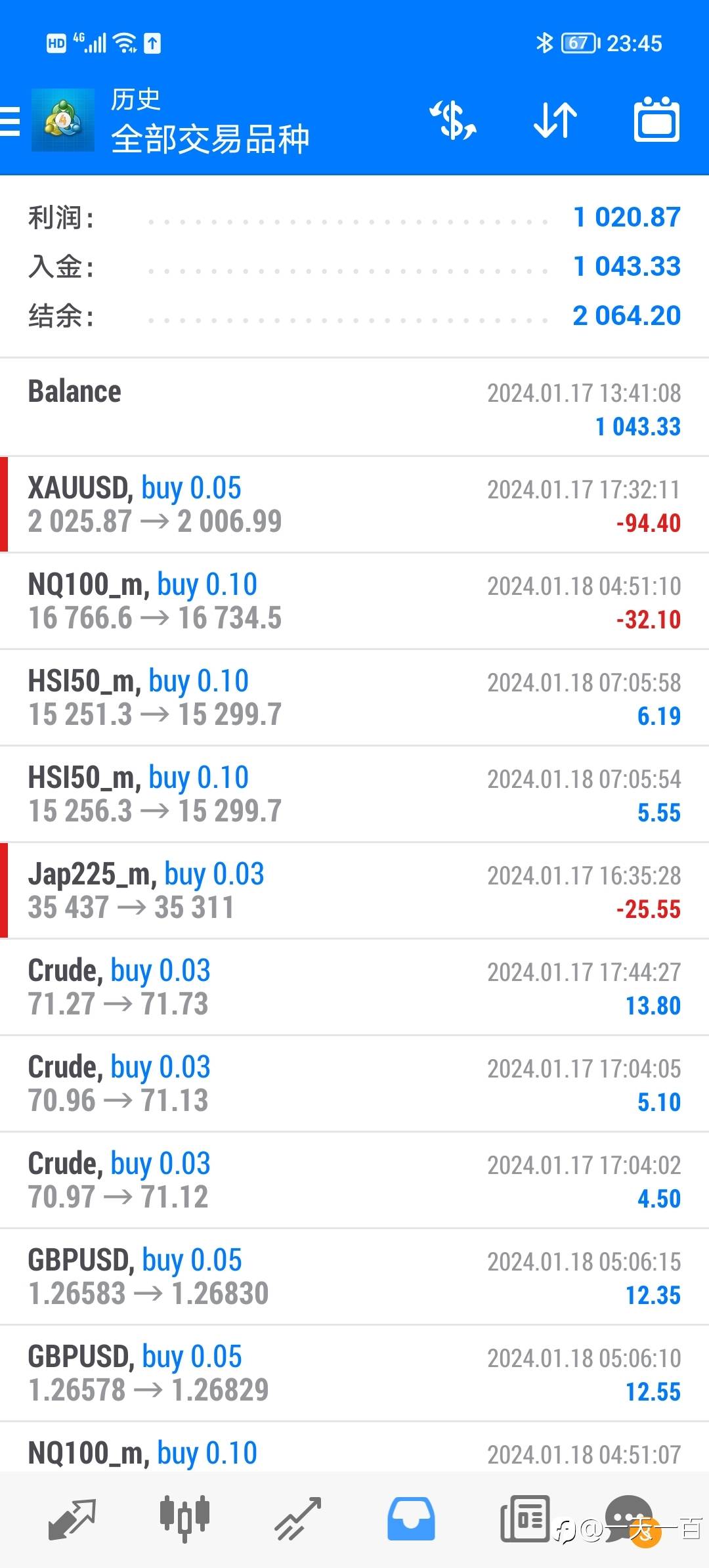This screenshot has width=709, height=1568.
Task: Open the XAUUSD buy 0.05 trade
Action: [354, 504]
